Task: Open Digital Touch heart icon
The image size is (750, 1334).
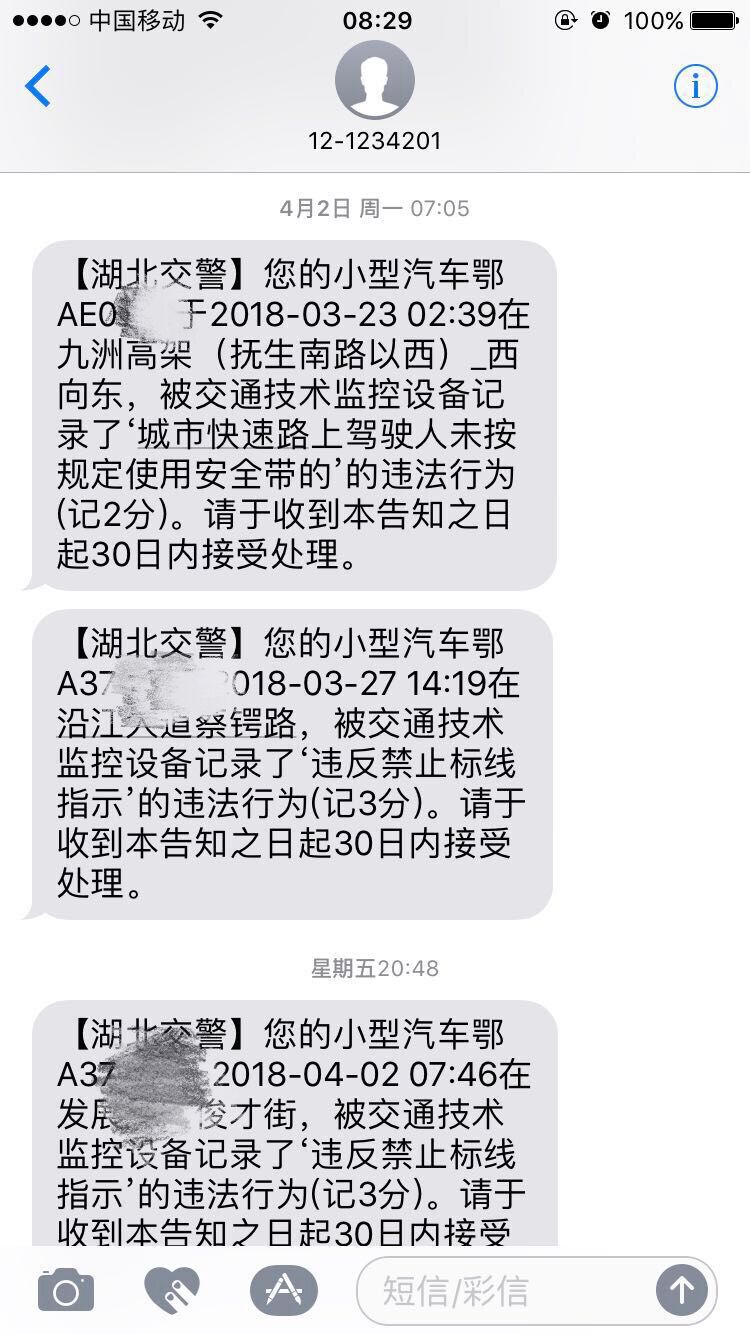Action: [x=172, y=1290]
